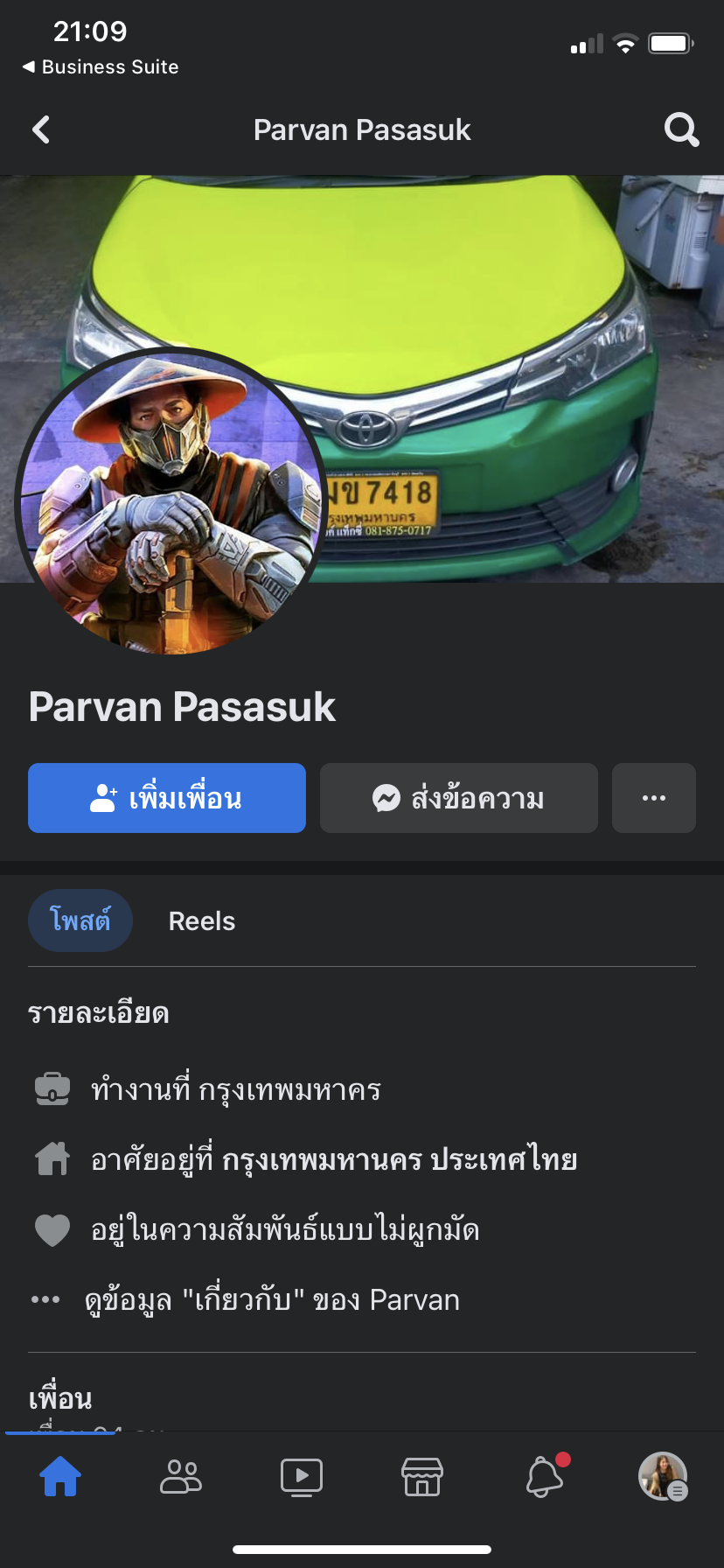724x1568 pixels.
Task: Open the Video tab in bottom bar
Action: (302, 1477)
